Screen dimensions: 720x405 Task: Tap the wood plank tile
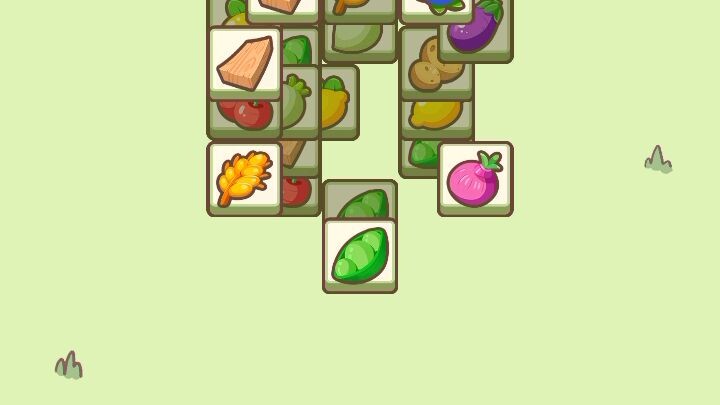tap(245, 63)
